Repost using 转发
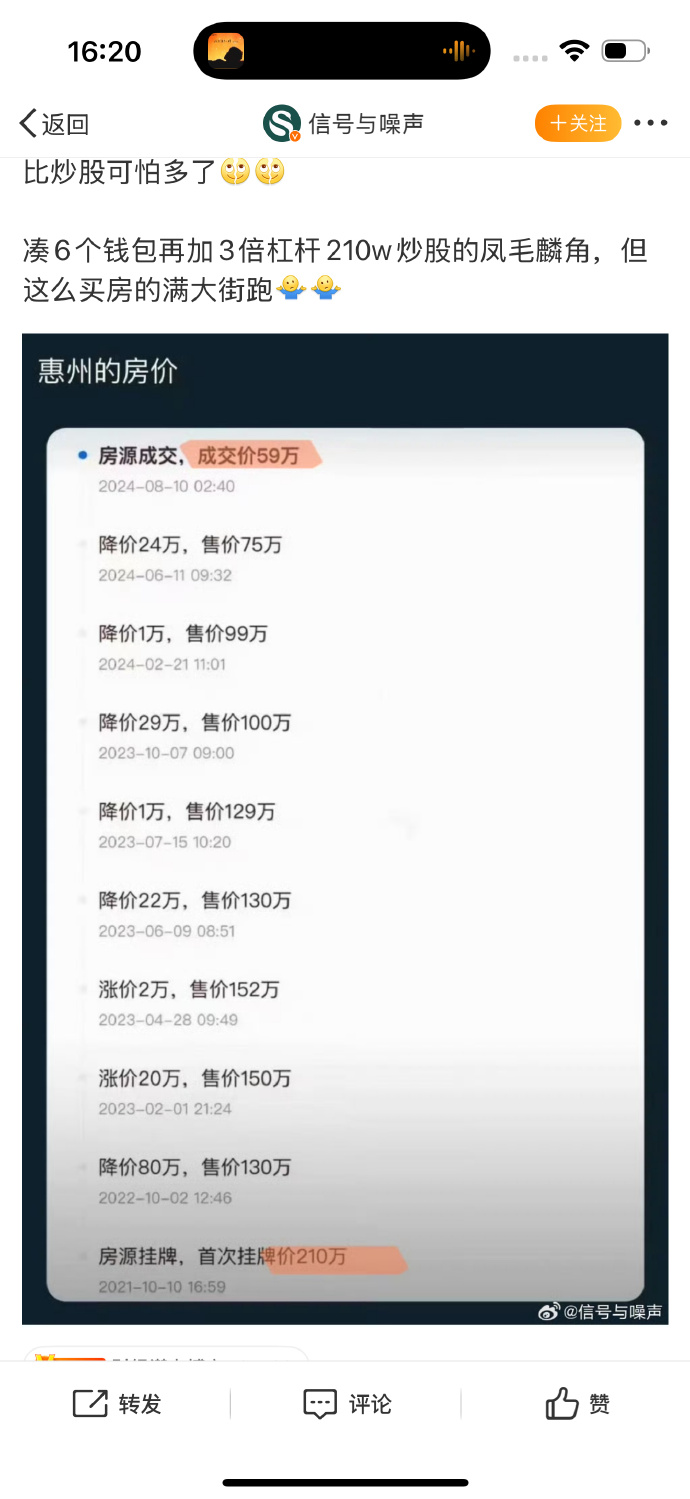Image resolution: width=690 pixels, height=1499 pixels. (x=117, y=1404)
